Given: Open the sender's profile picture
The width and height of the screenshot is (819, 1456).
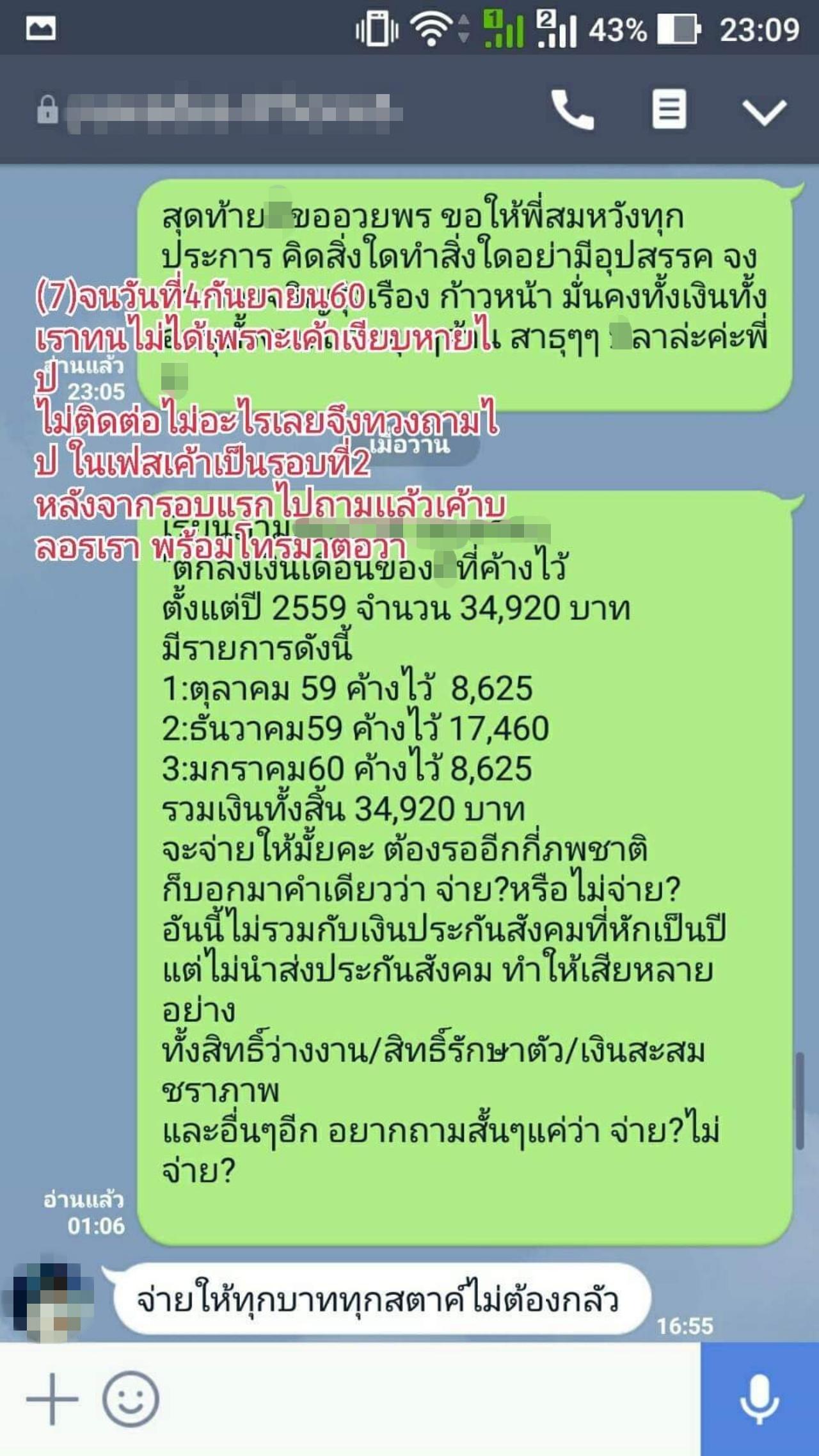Looking at the screenshot, I should click(x=53, y=1301).
